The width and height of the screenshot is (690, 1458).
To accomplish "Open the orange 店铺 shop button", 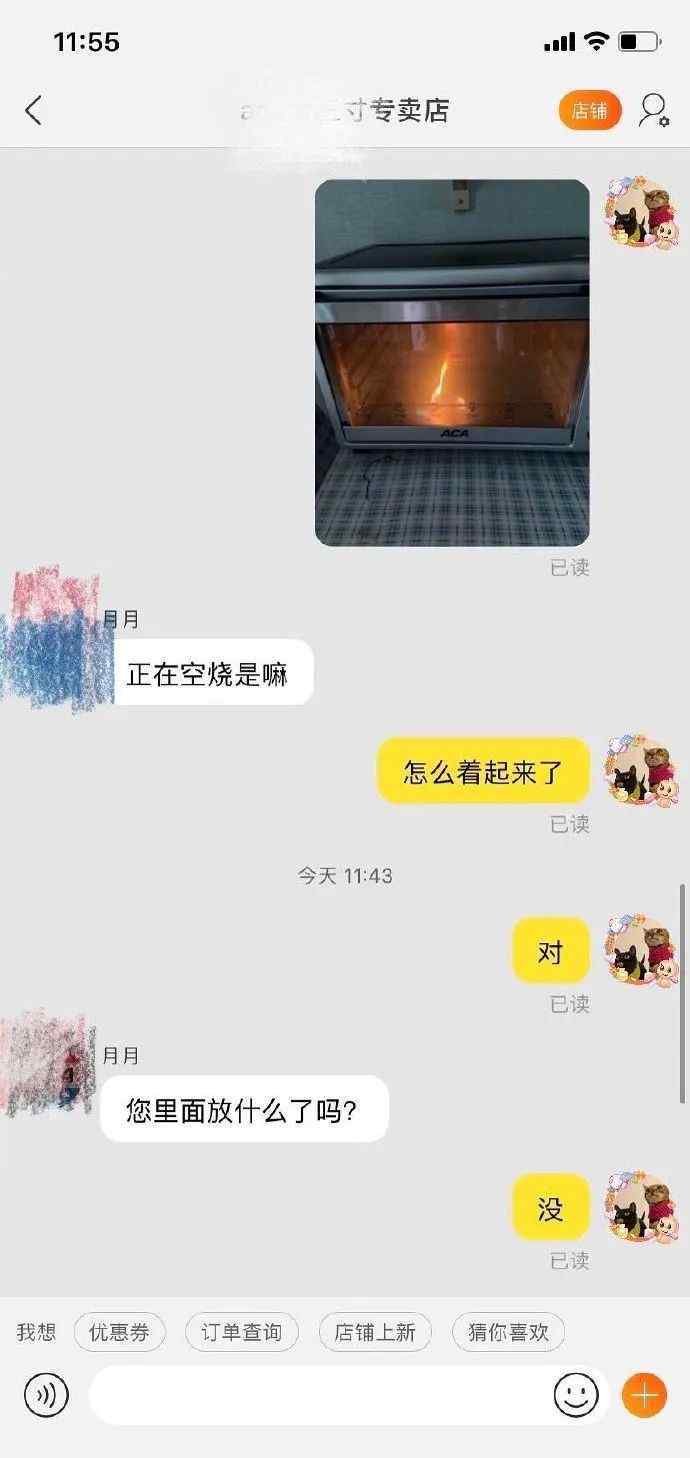I will pyautogui.click(x=590, y=111).
